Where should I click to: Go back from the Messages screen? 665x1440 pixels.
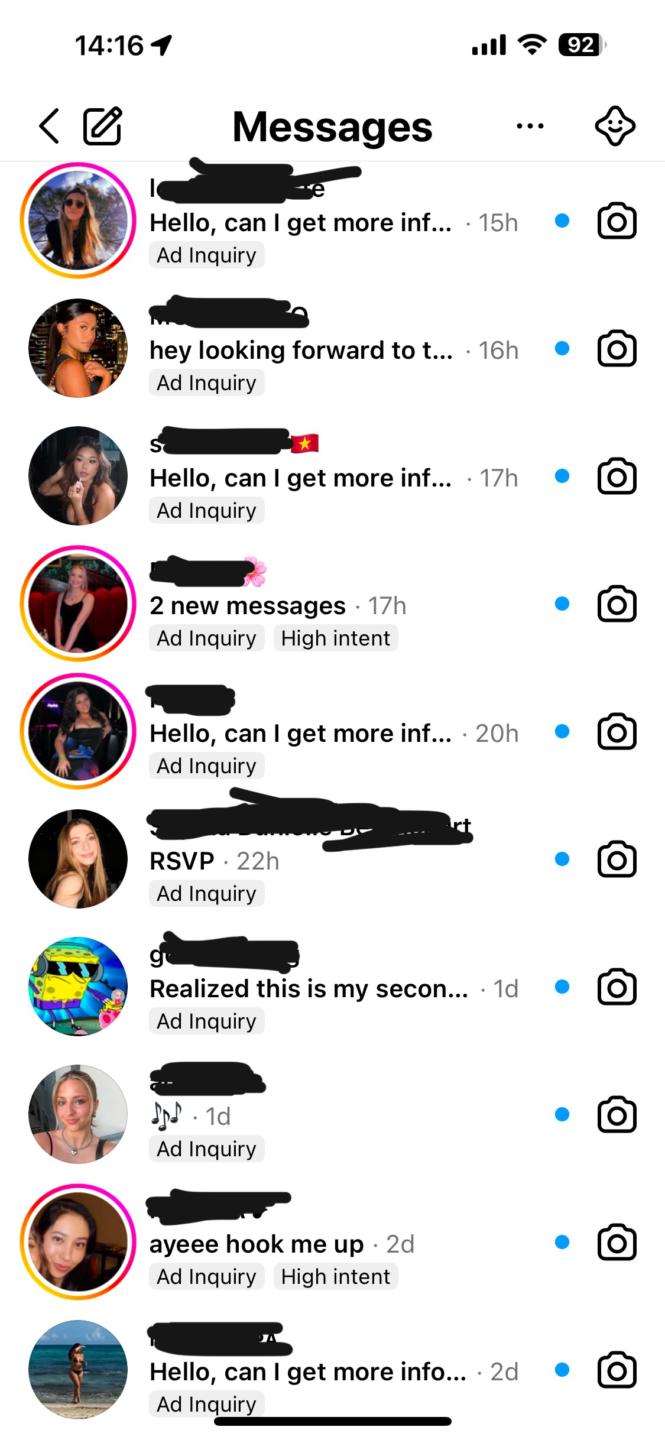(x=48, y=127)
